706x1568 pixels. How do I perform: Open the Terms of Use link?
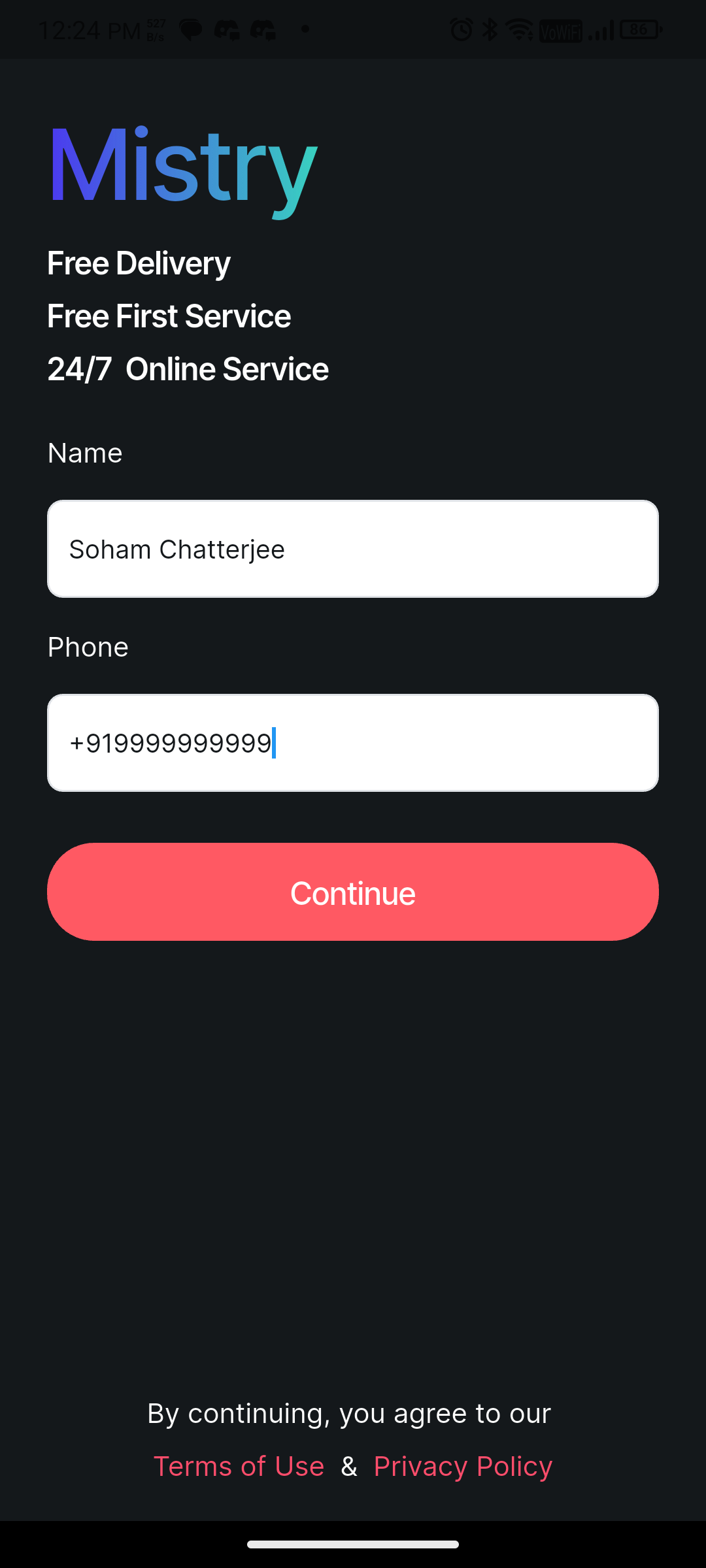pos(239,1467)
